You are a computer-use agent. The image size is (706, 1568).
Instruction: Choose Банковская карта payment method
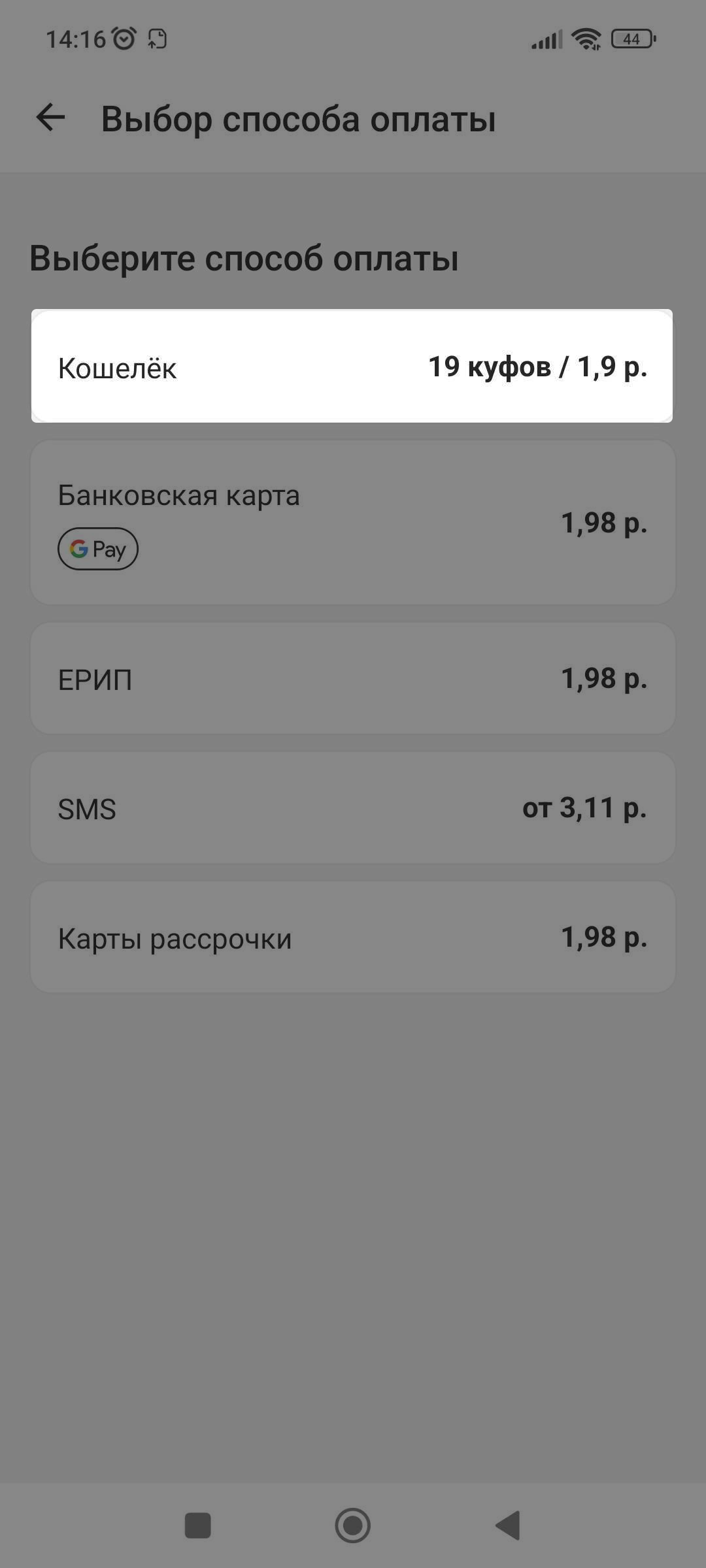(x=352, y=522)
